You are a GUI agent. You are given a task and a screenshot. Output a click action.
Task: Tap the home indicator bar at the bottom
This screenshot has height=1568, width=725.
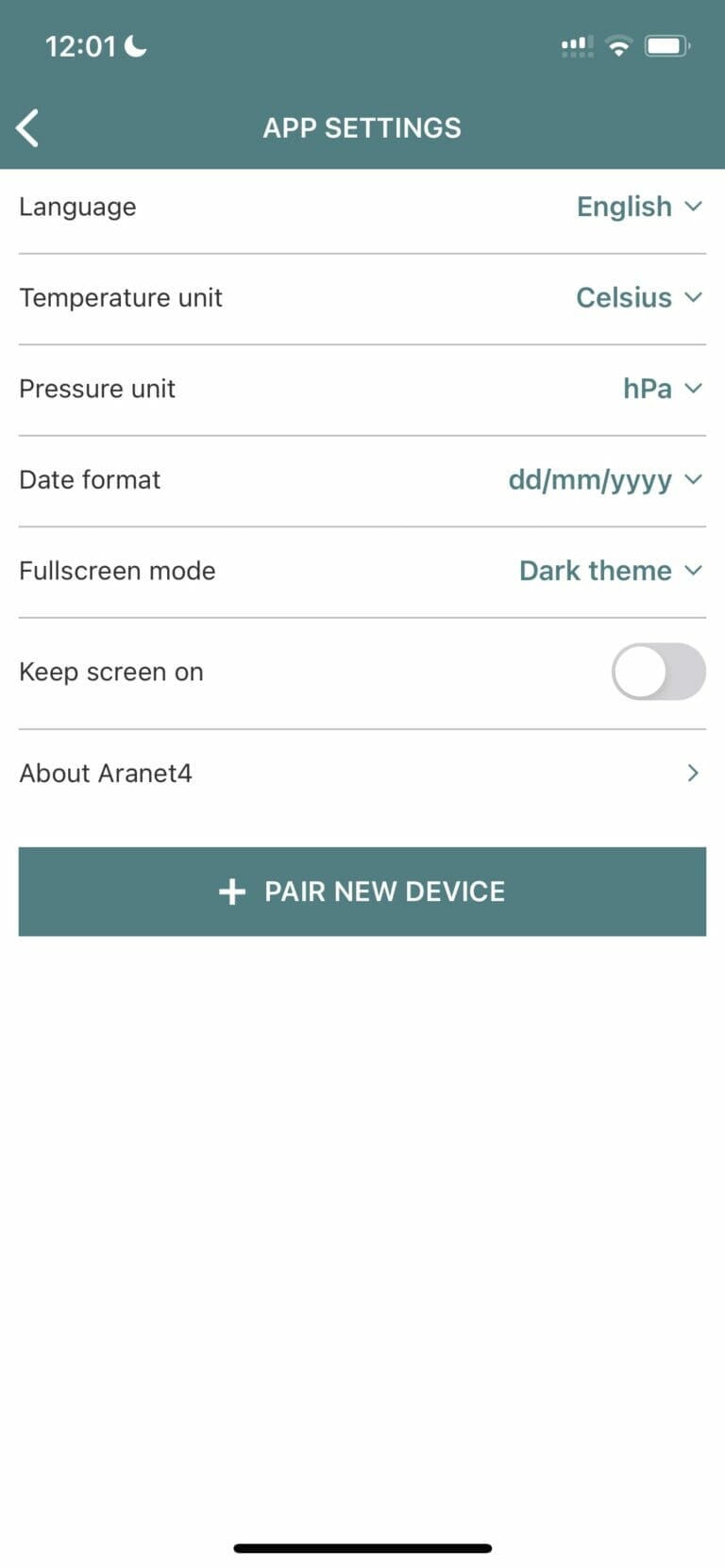point(362,1547)
